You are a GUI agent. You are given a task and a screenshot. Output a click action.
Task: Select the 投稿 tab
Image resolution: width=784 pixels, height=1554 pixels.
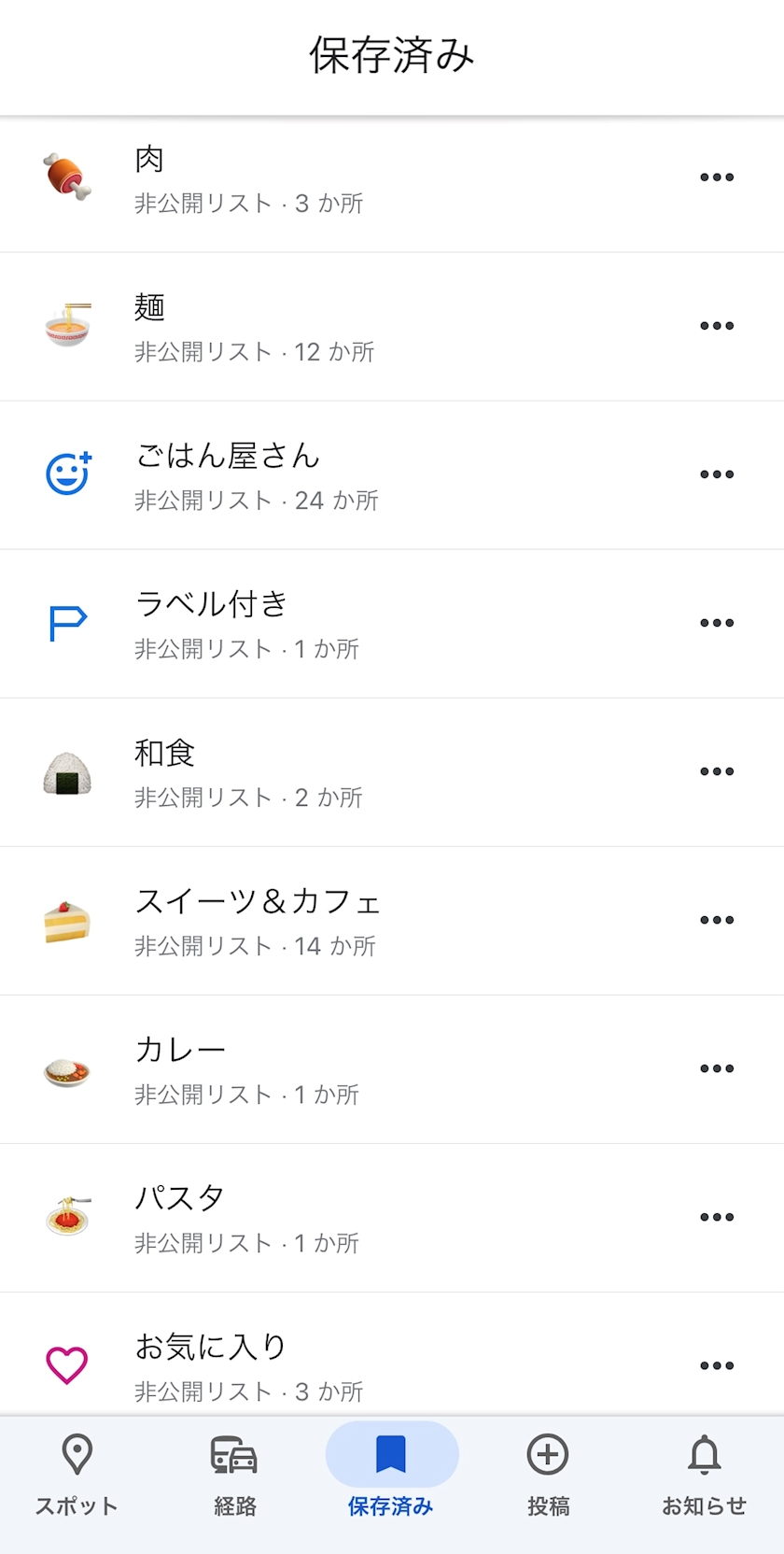pos(548,1474)
